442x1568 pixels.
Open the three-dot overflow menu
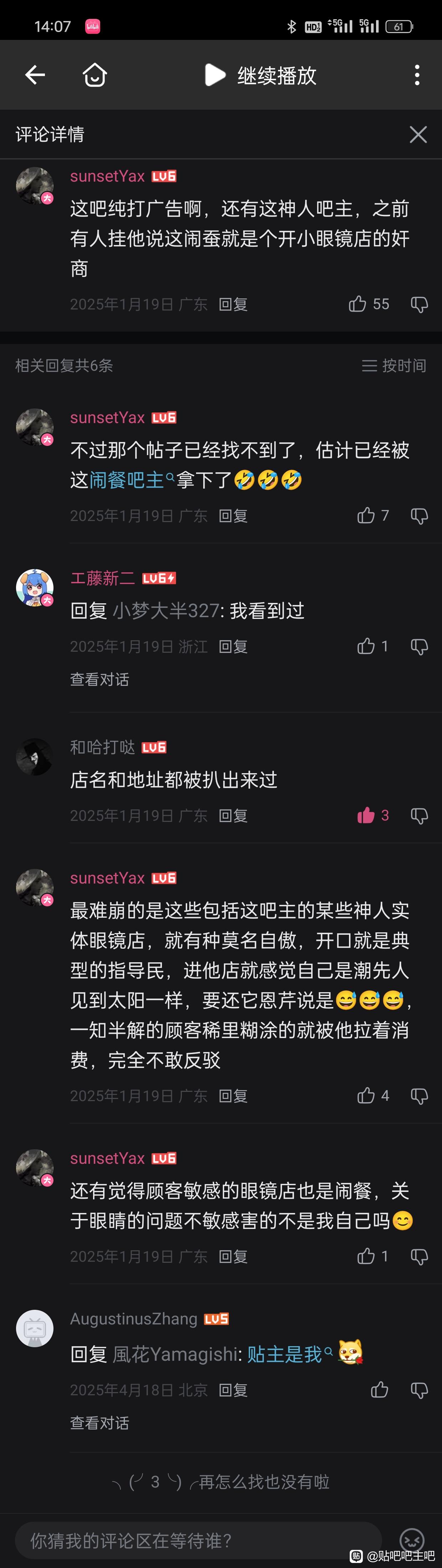click(x=417, y=75)
